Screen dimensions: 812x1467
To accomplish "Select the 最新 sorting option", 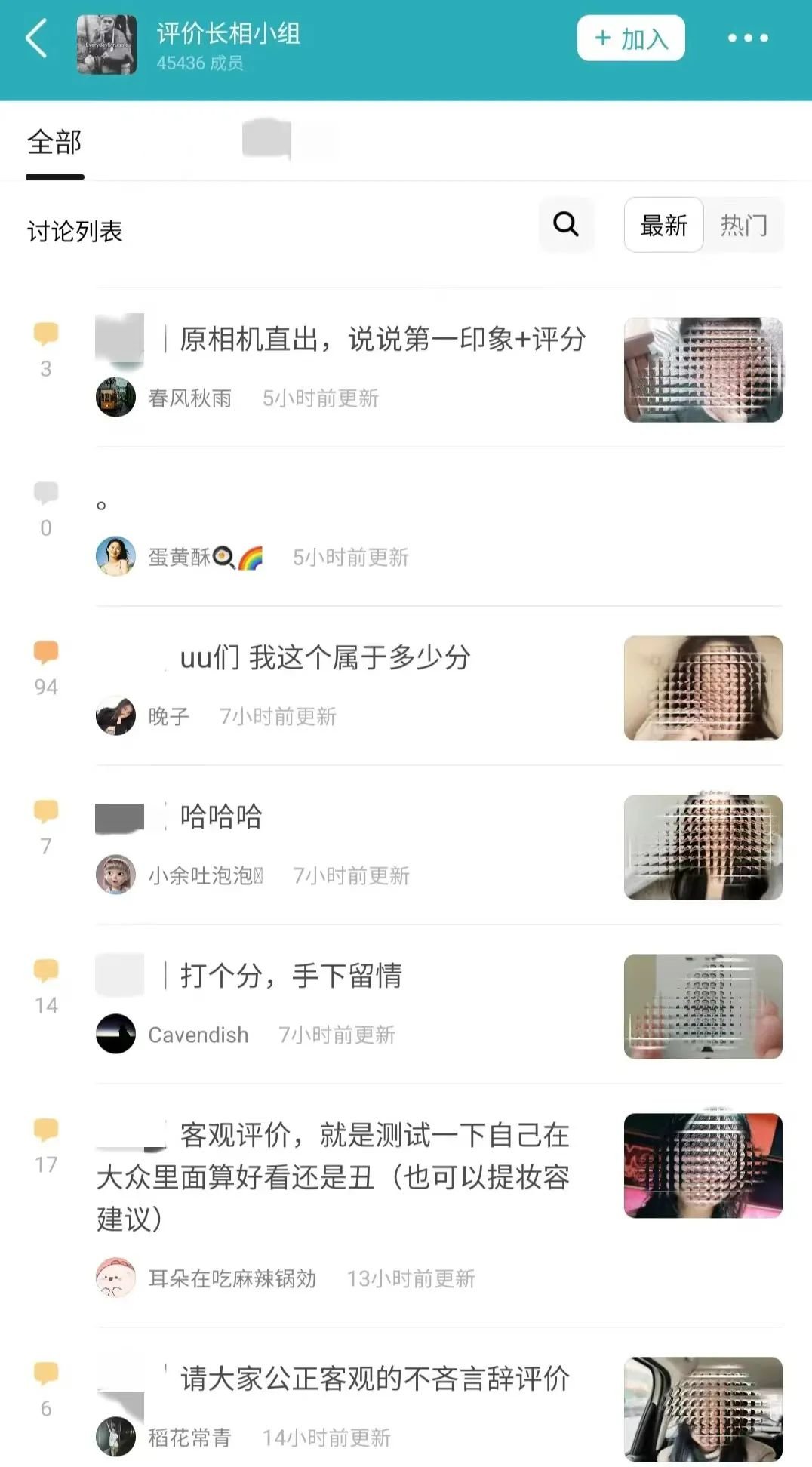I will pos(663,225).
